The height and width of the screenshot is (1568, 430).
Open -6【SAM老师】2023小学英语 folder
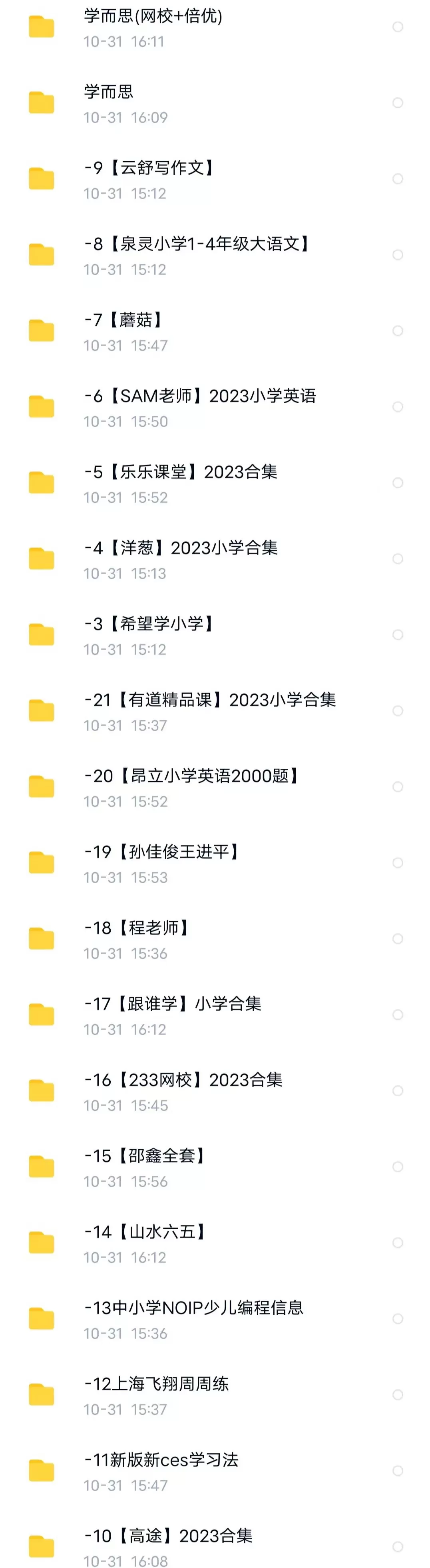pyautogui.click(x=200, y=396)
